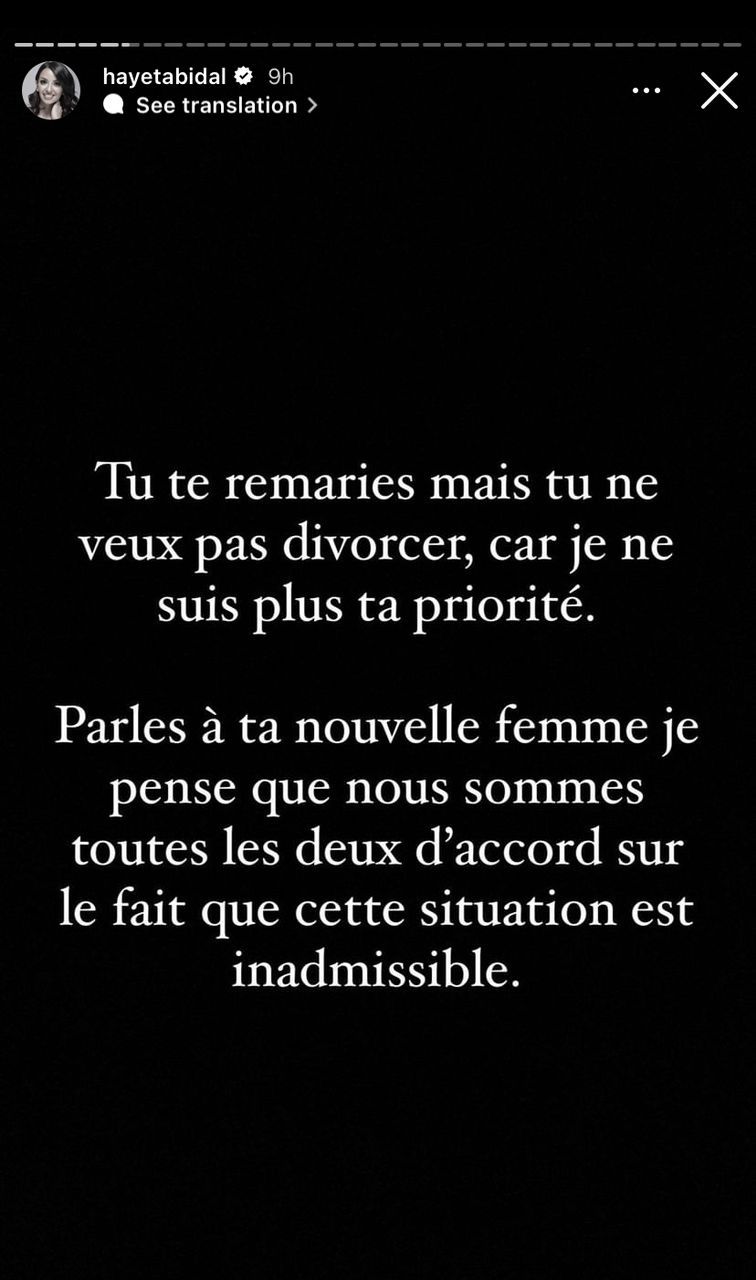Close the story viewer
Screen dimensions: 756x1280
(x=719, y=90)
